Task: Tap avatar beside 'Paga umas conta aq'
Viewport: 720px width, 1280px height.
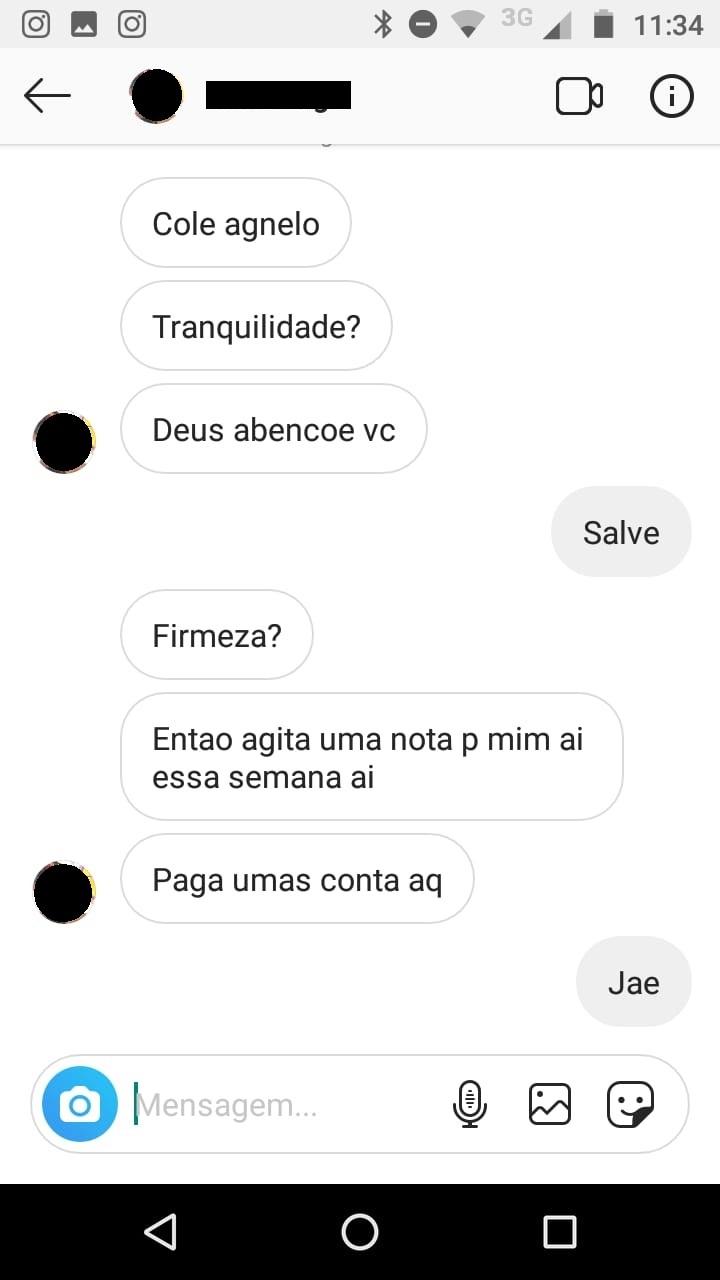Action: (64, 892)
